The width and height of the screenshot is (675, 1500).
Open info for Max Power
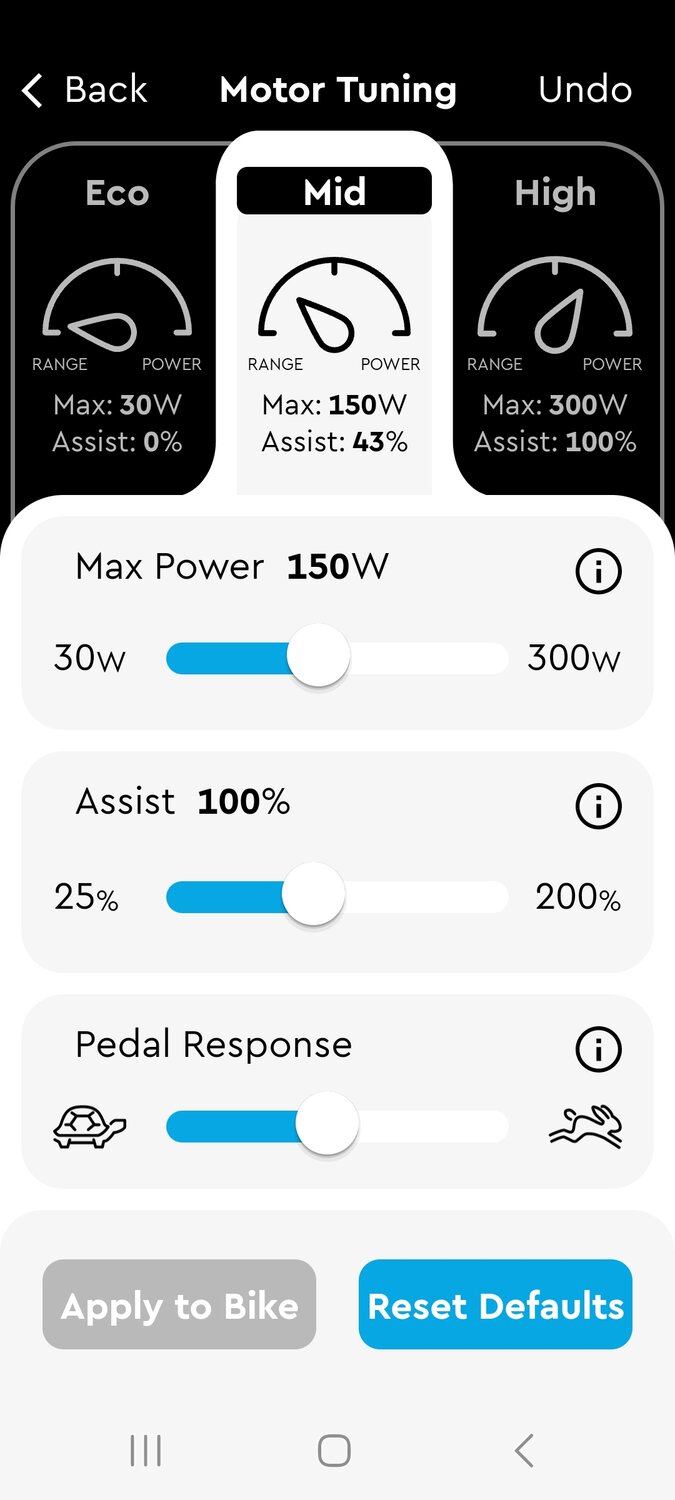click(x=598, y=572)
